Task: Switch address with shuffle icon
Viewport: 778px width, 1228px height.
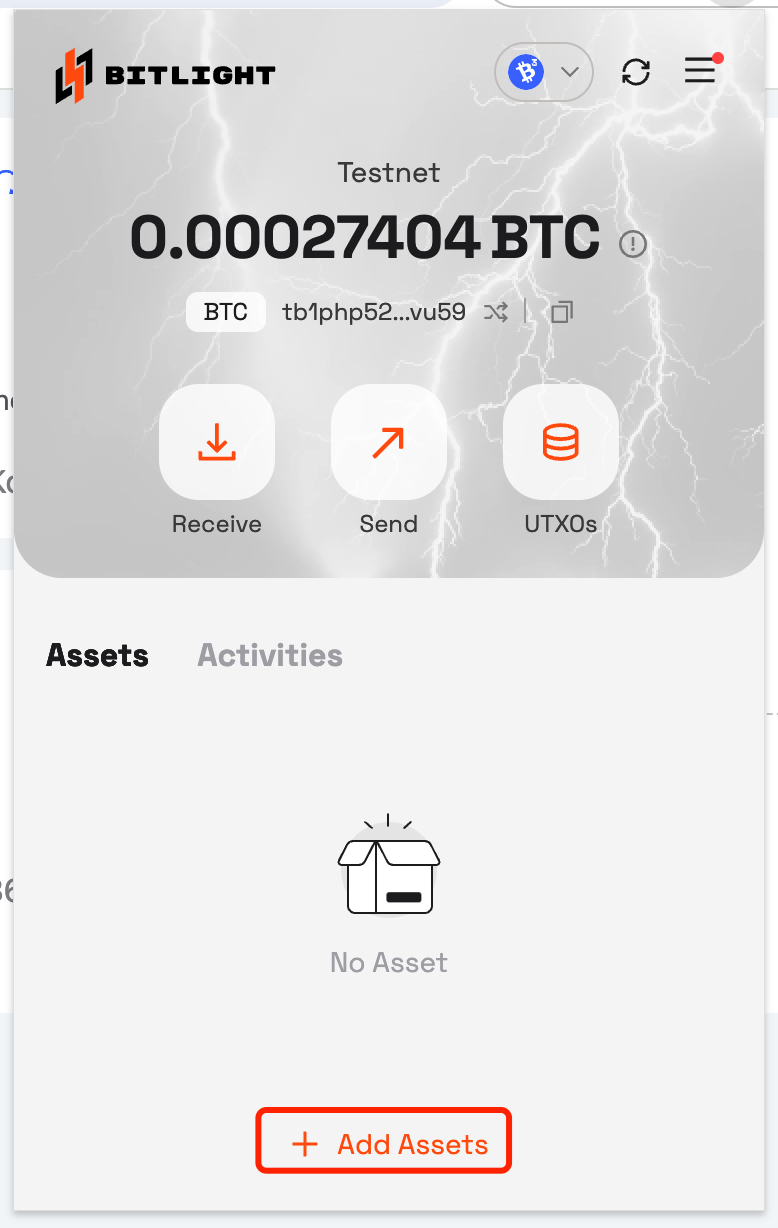Action: (495, 312)
